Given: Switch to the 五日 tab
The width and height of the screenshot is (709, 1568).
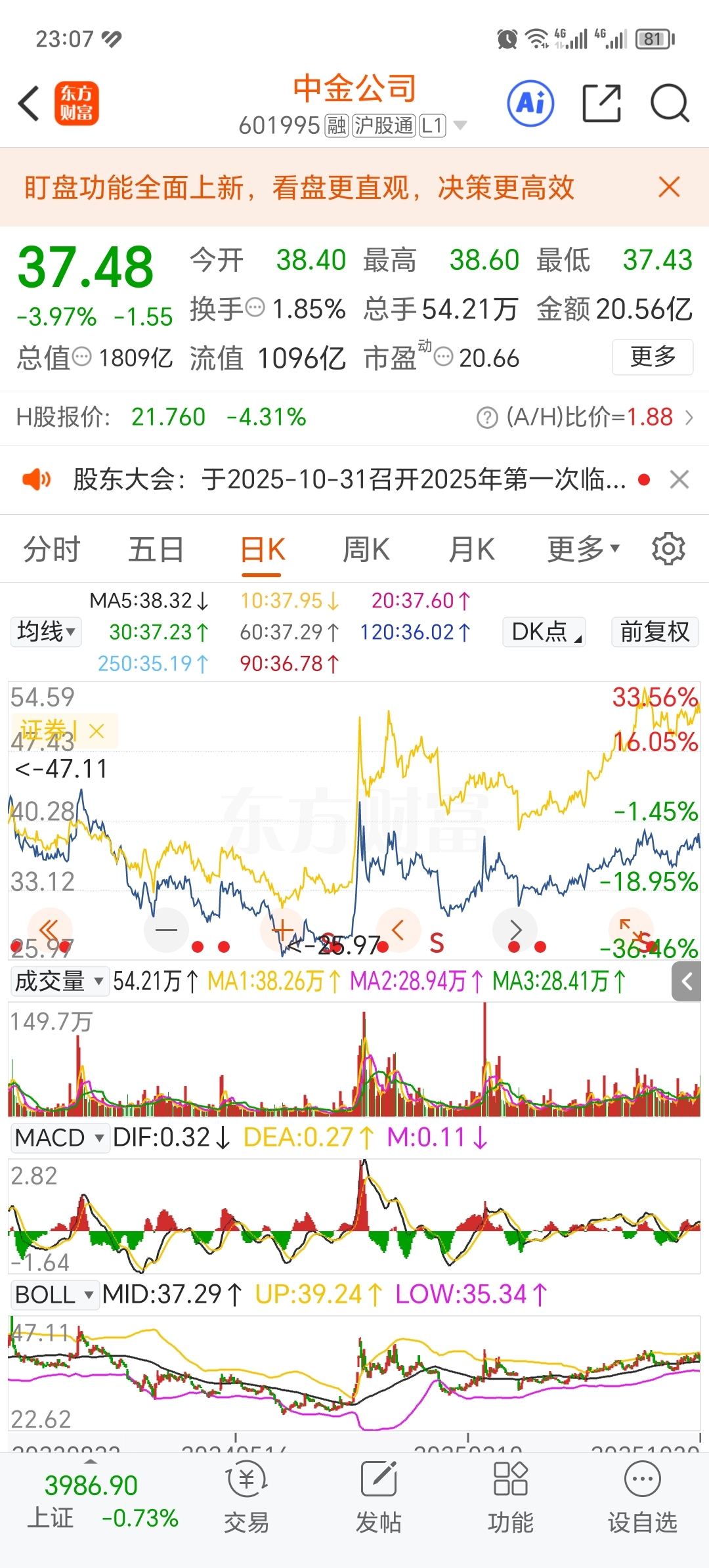Looking at the screenshot, I should (x=156, y=549).
